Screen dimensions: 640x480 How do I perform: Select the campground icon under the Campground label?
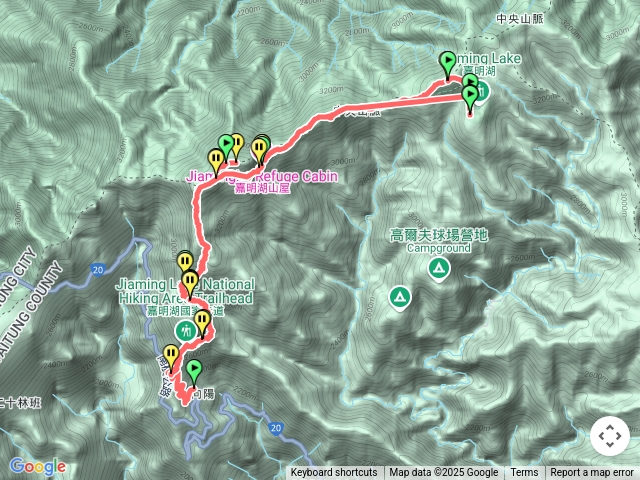438,268
